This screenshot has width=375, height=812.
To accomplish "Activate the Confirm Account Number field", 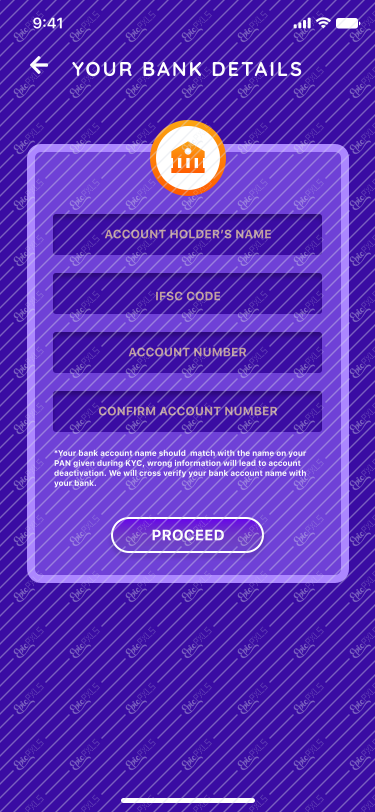I will tap(188, 411).
